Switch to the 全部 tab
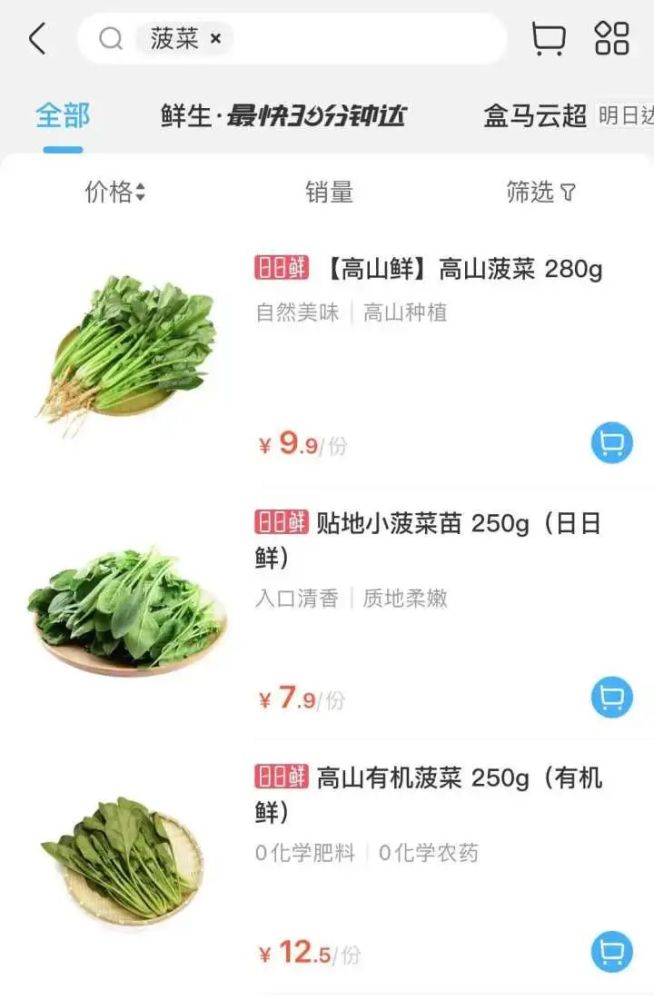This screenshot has width=654, height=1000. pyautogui.click(x=62, y=116)
